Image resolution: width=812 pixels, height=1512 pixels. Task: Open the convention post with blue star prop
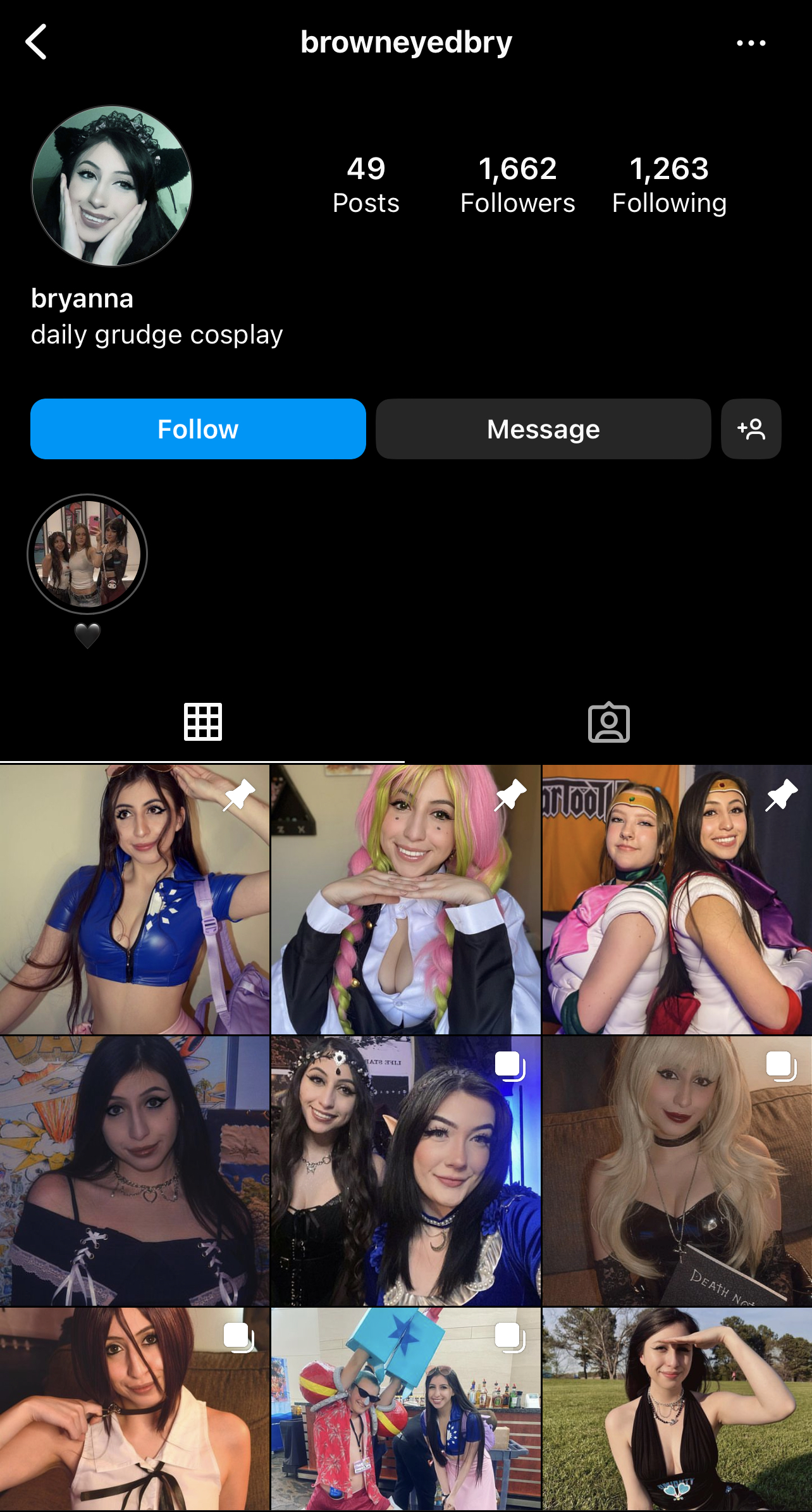coord(405,1410)
